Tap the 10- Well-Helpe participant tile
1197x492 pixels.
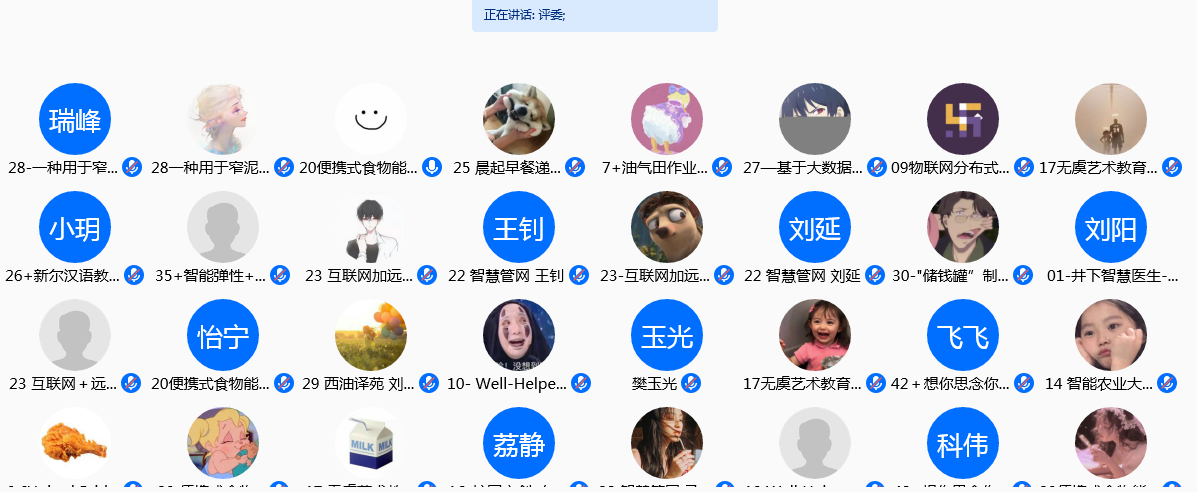pyautogui.click(x=519, y=335)
